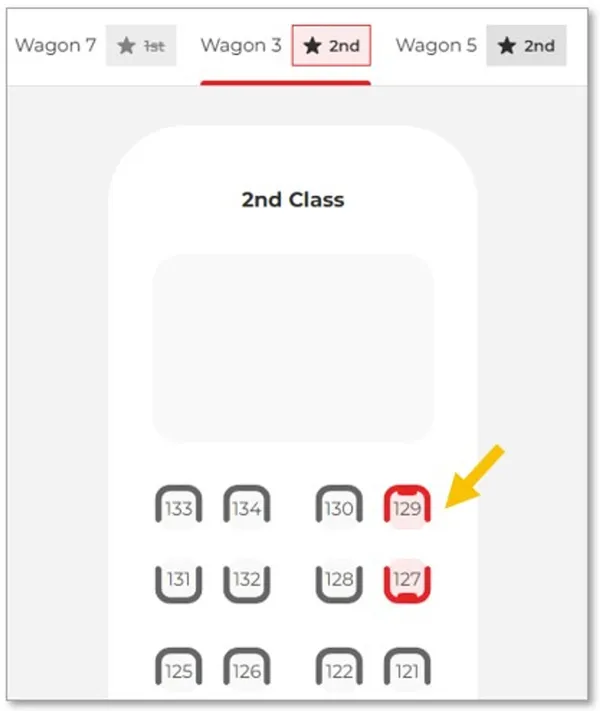Pick seat 122

339,670
